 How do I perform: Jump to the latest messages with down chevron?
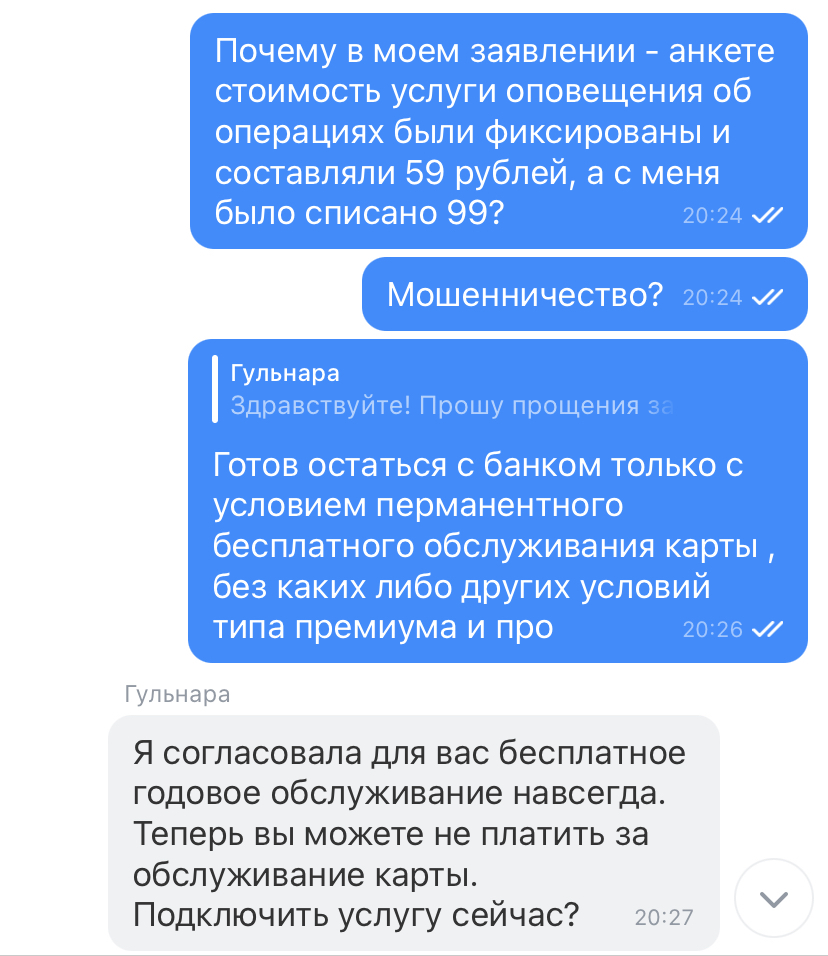point(774,898)
